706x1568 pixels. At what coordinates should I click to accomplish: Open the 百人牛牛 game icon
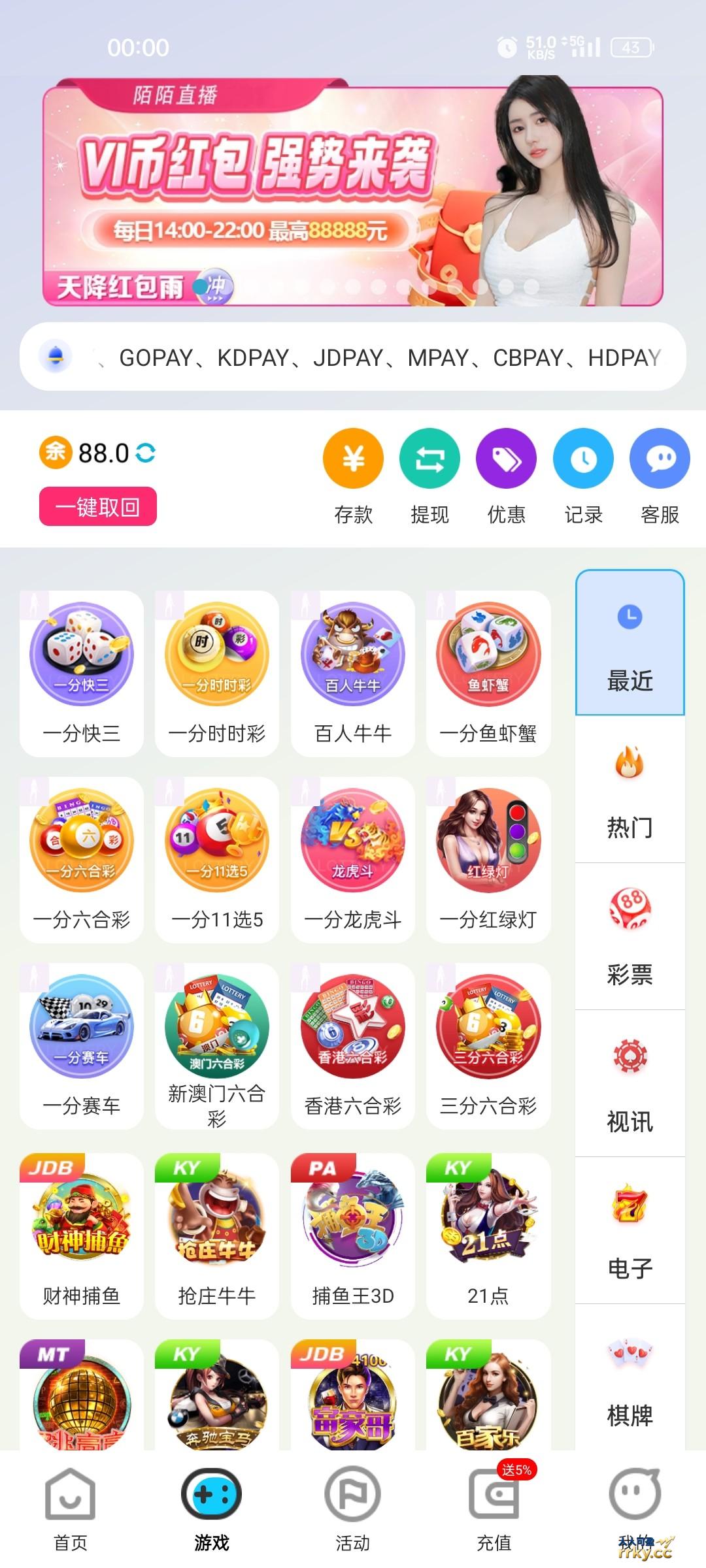click(352, 660)
